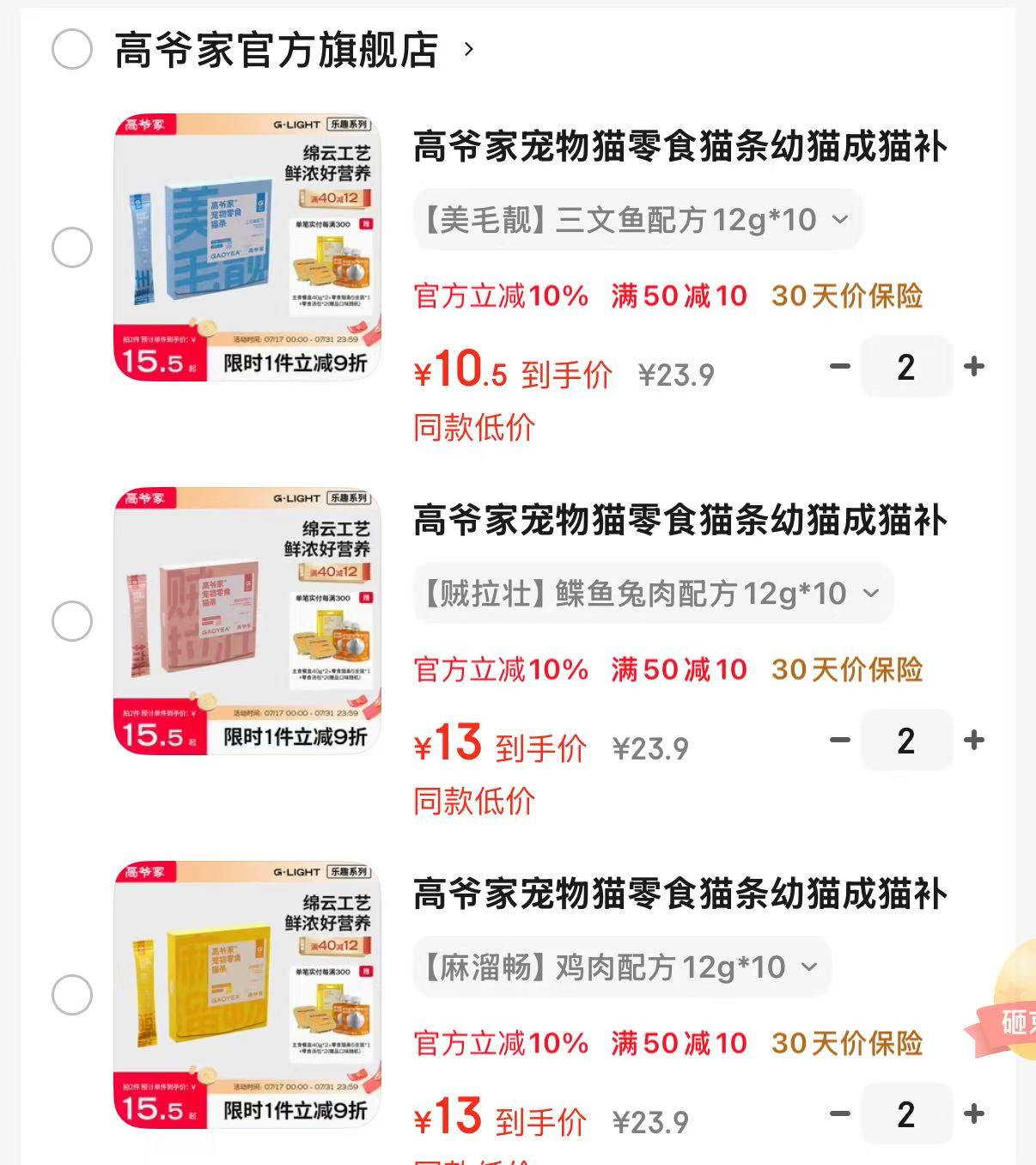Select the checkbox for the chicken flavor product

71,997
